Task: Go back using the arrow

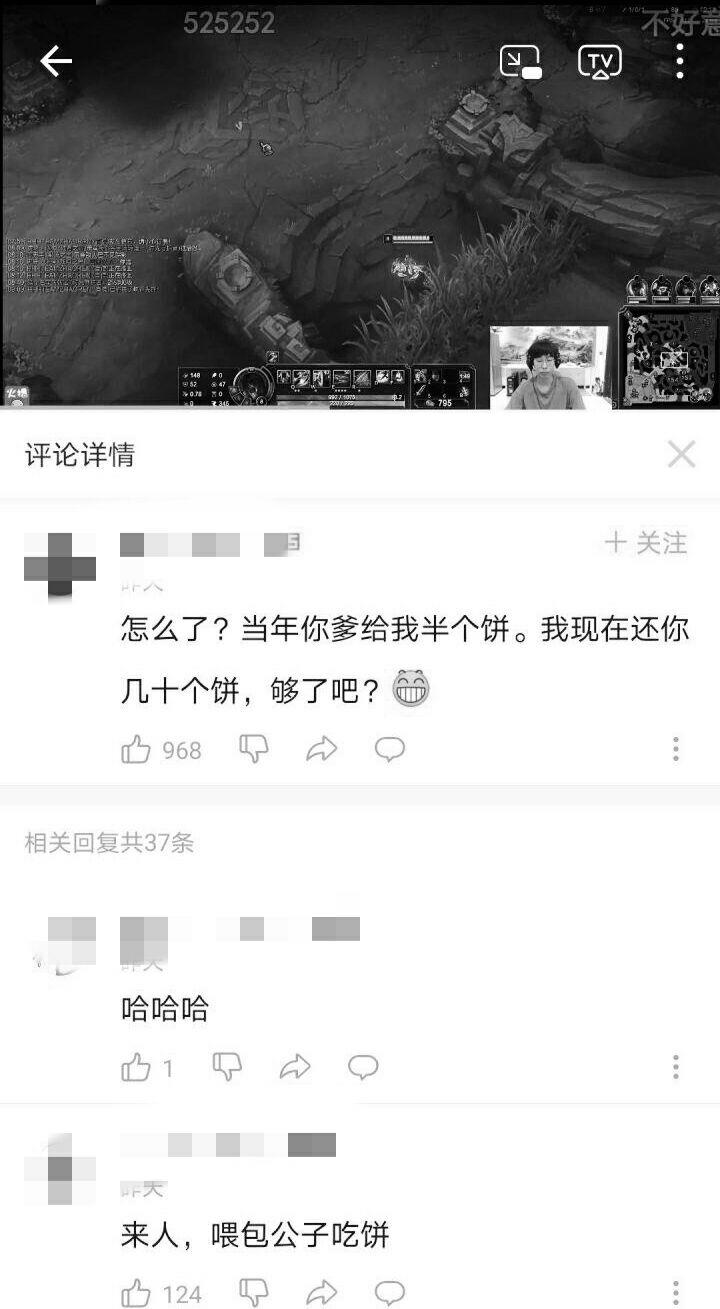Action: pyautogui.click(x=56, y=62)
